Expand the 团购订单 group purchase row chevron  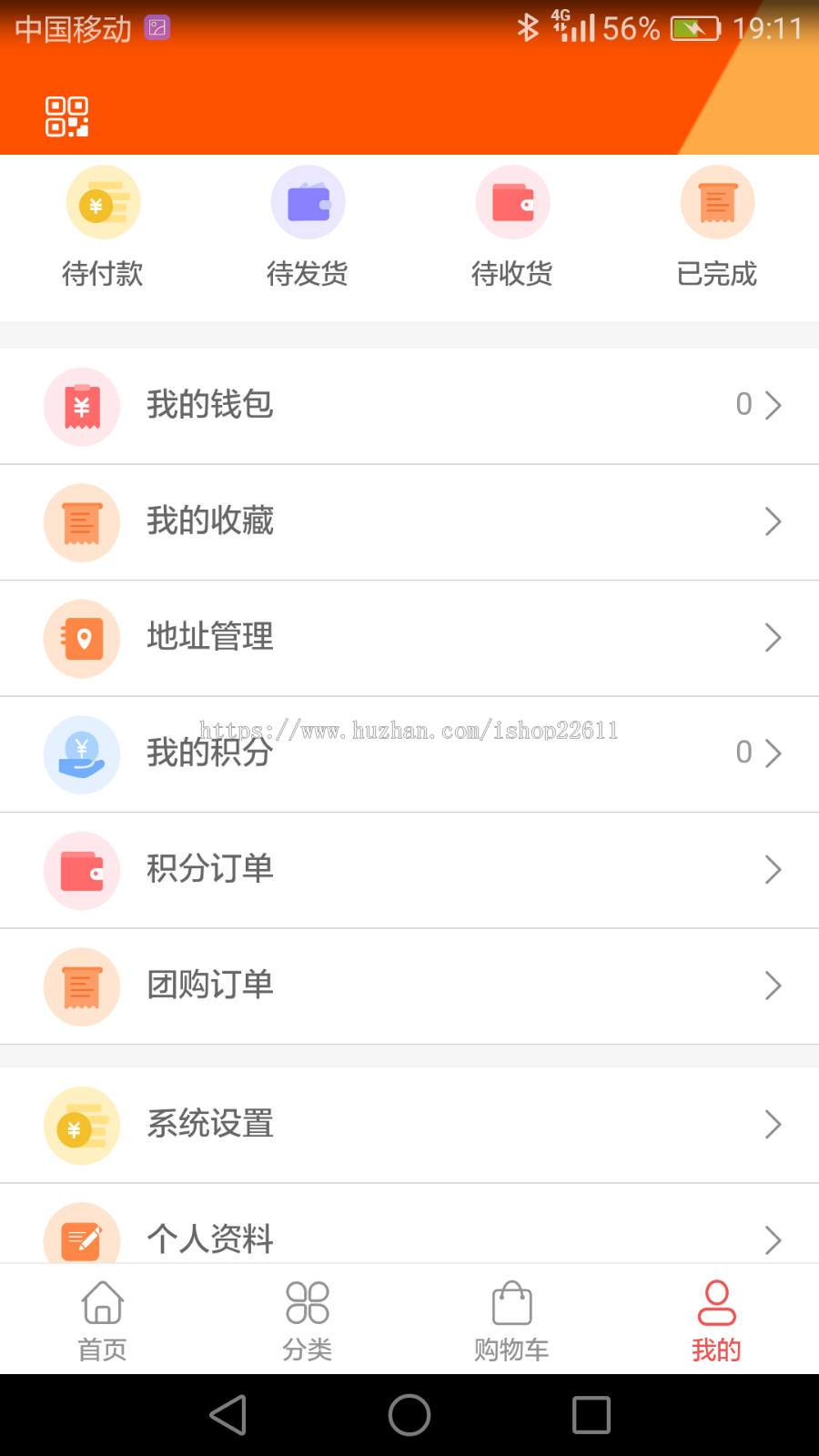(773, 986)
